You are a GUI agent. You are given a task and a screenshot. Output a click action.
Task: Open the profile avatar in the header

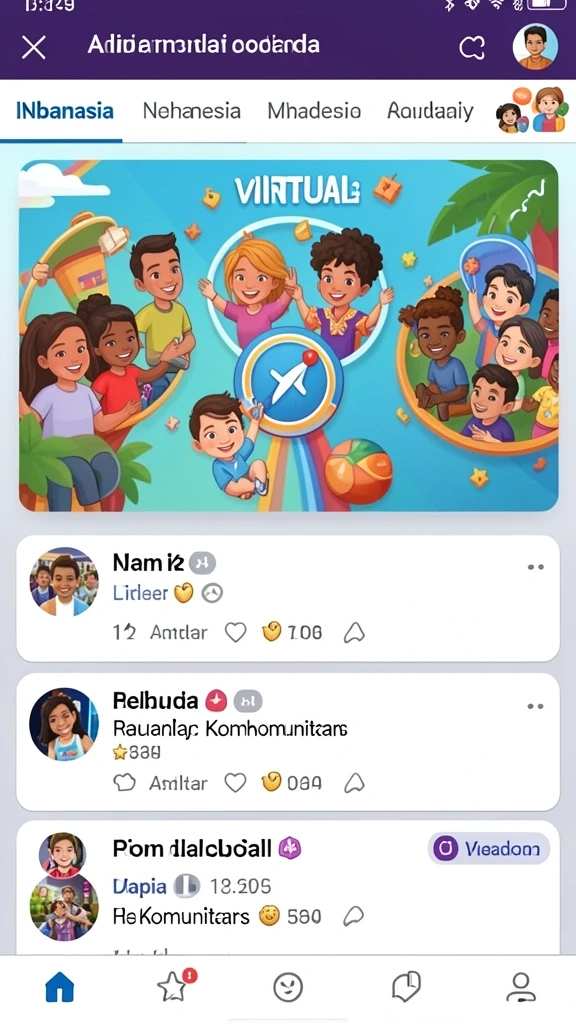click(535, 46)
